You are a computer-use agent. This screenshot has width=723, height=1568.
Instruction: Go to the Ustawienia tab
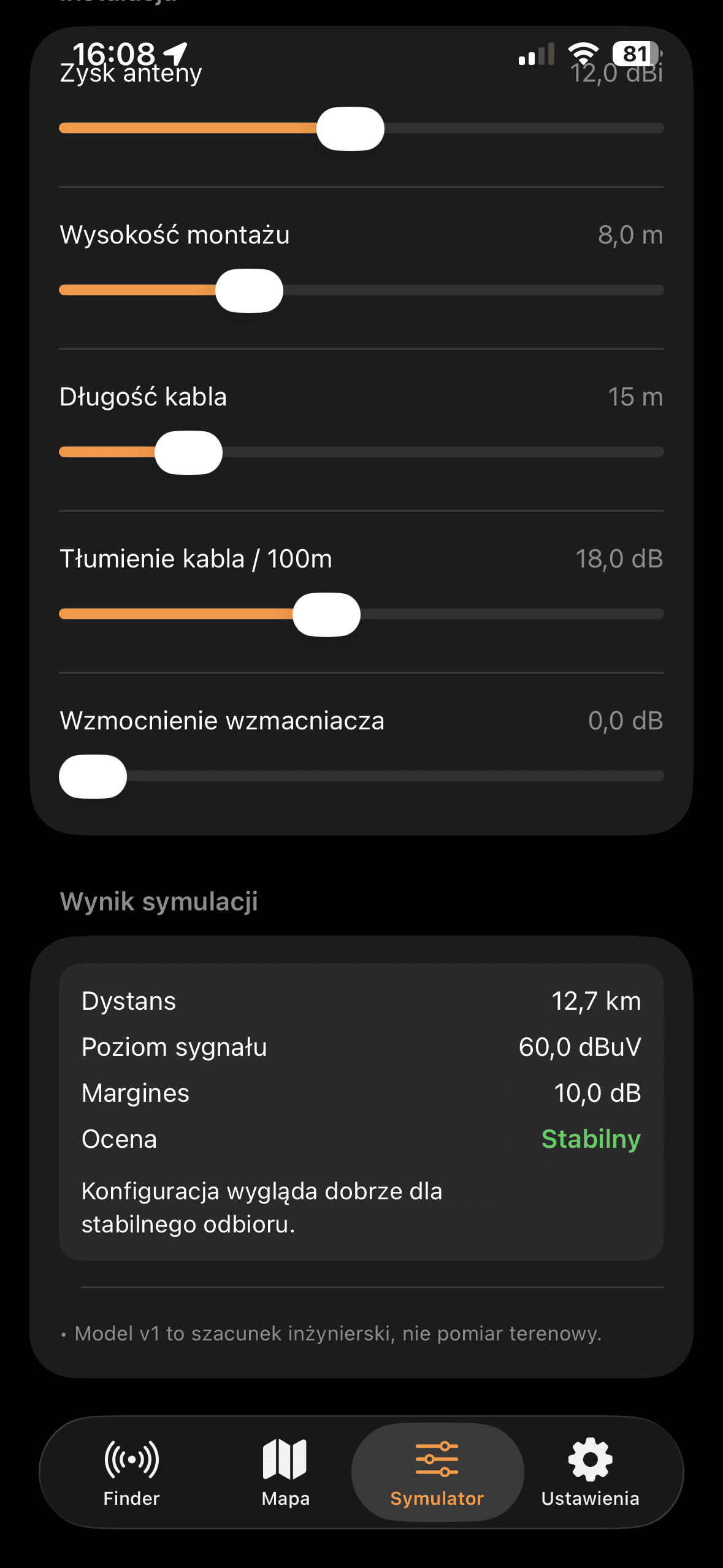click(590, 1472)
